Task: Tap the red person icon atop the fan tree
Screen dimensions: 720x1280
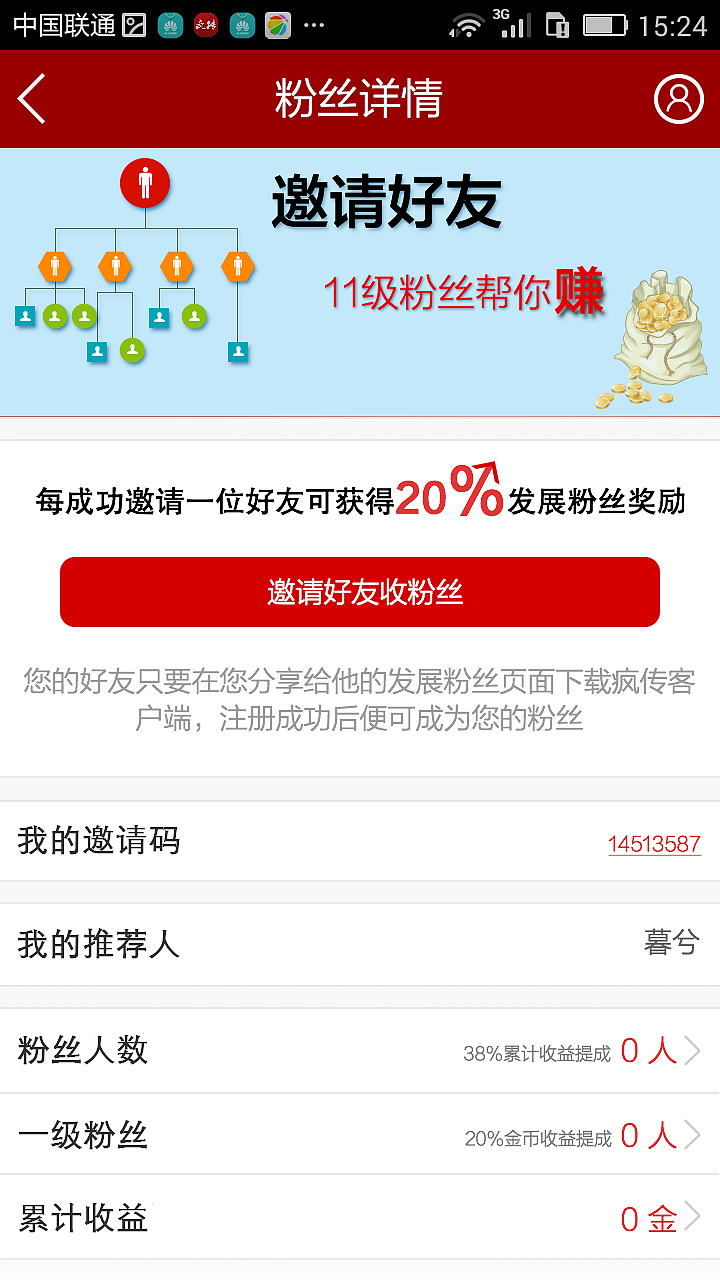Action: pos(145,183)
